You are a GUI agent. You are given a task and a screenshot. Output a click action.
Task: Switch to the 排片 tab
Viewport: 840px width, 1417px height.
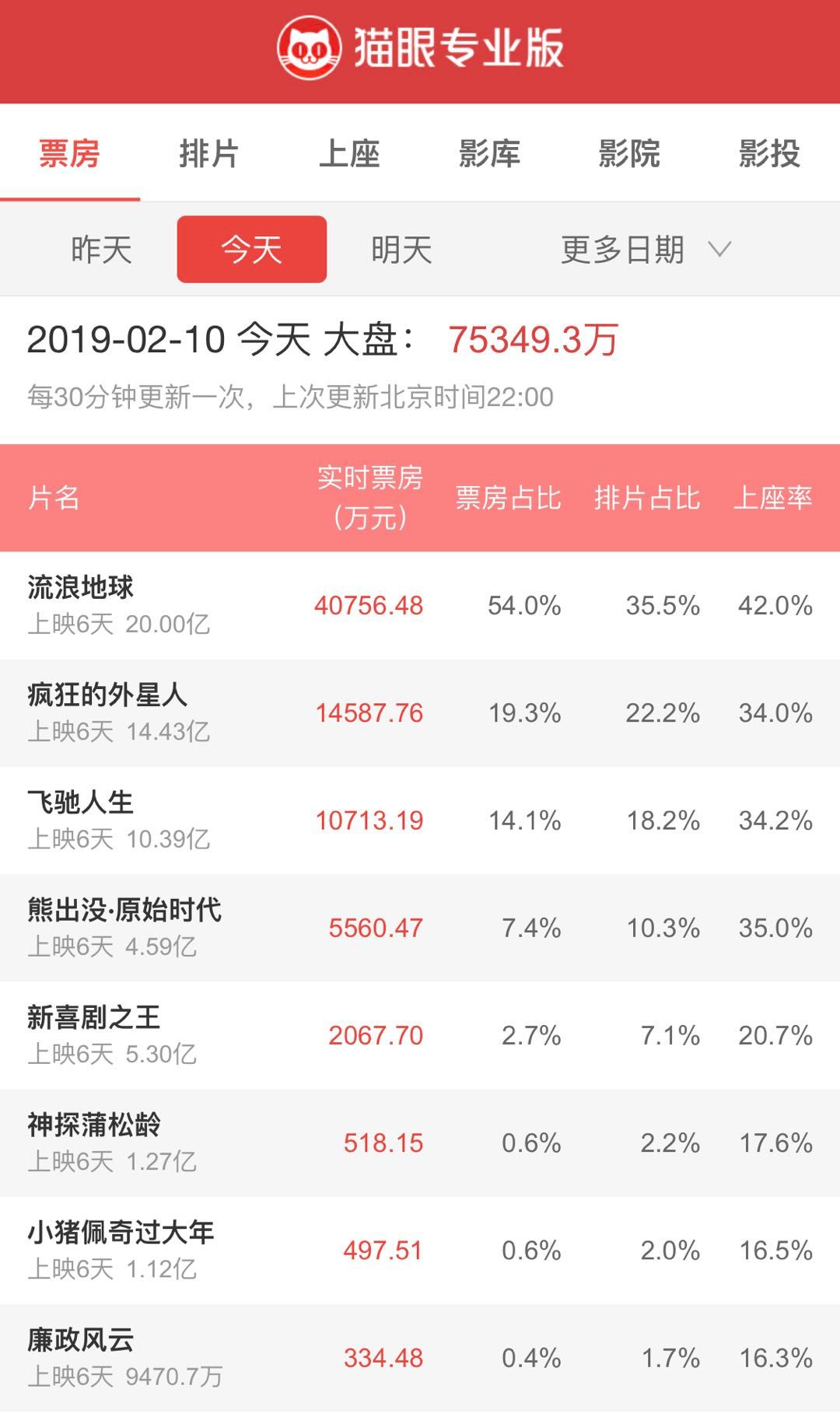(x=209, y=153)
